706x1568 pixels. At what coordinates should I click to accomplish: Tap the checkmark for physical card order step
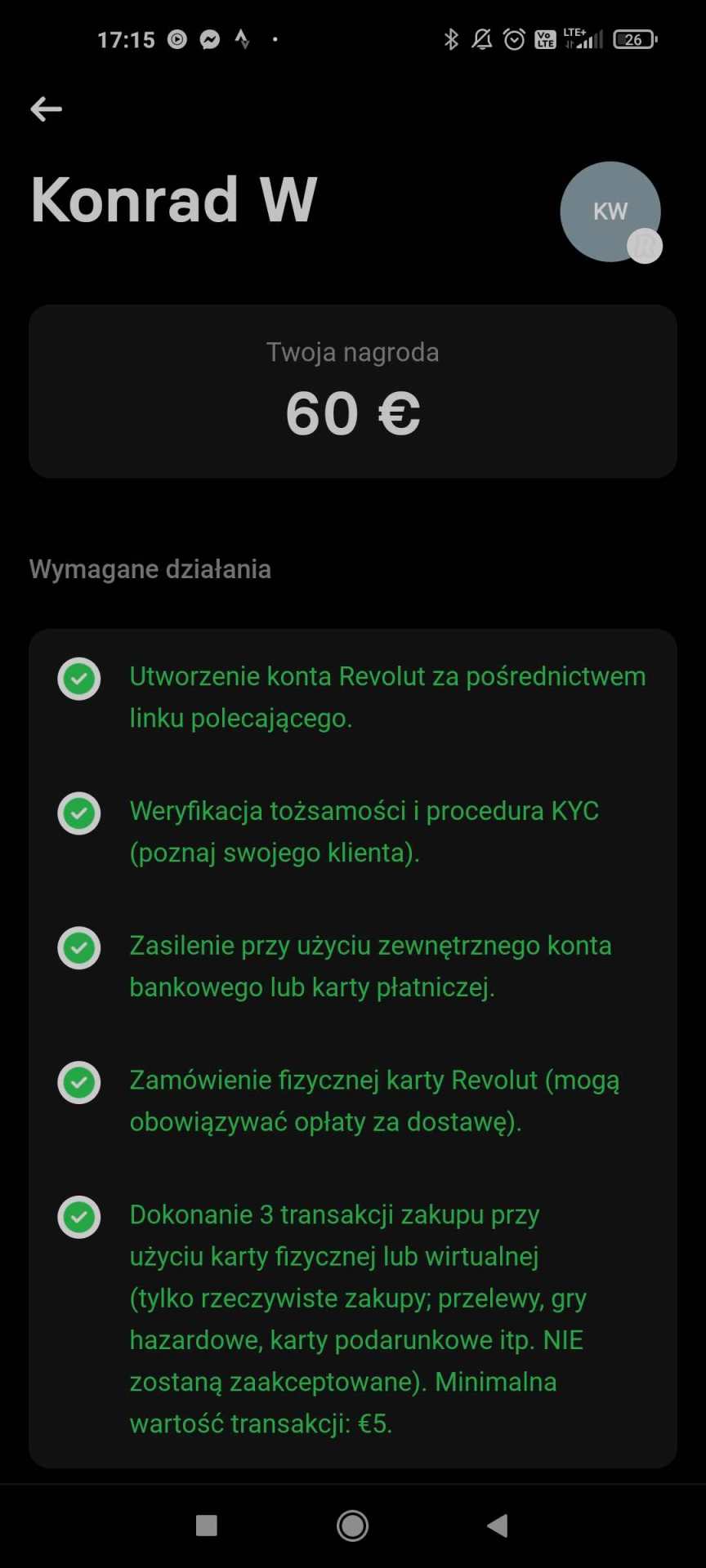coord(78,1082)
